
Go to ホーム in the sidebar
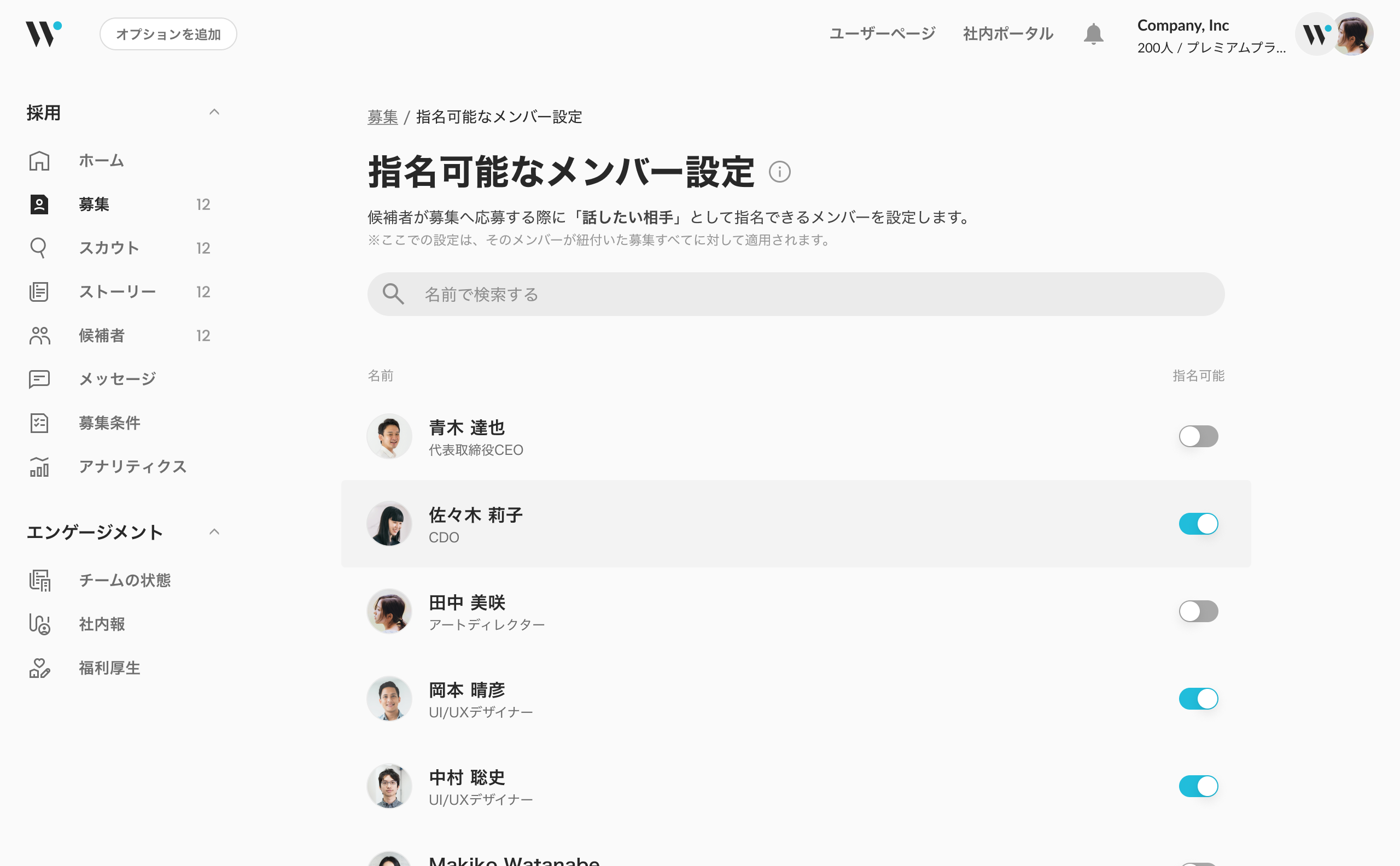click(101, 161)
